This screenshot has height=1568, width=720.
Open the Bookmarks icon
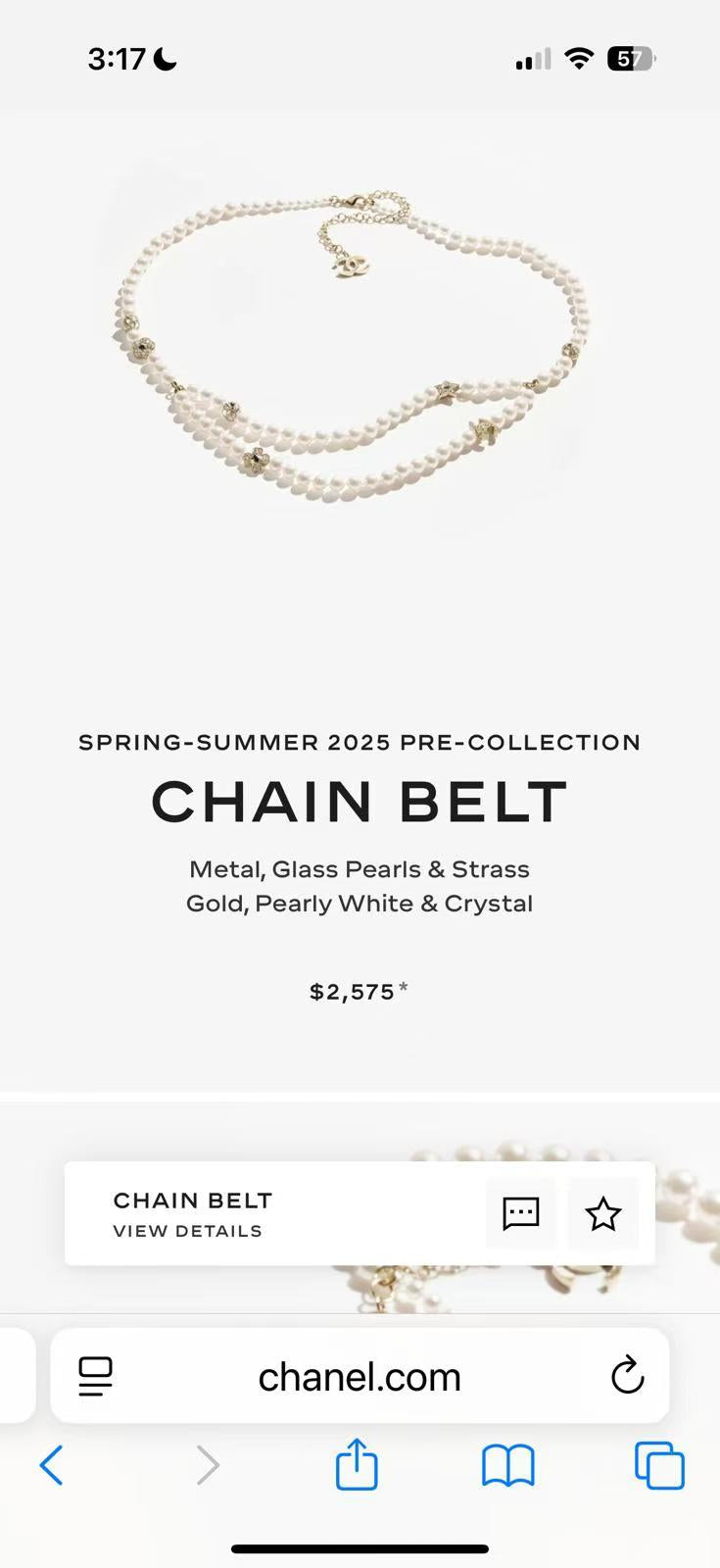point(507,1464)
